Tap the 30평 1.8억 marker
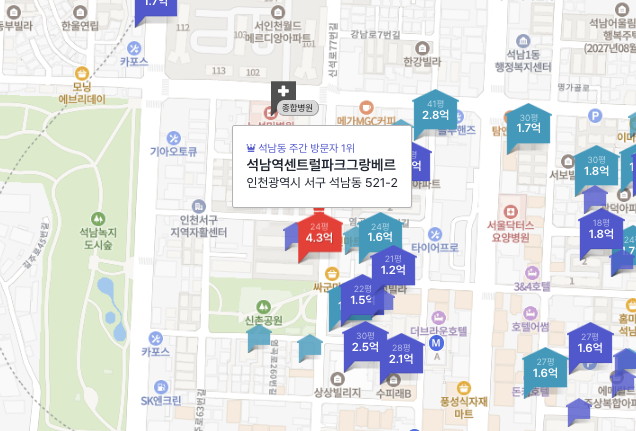The image size is (636, 431). coord(596,168)
